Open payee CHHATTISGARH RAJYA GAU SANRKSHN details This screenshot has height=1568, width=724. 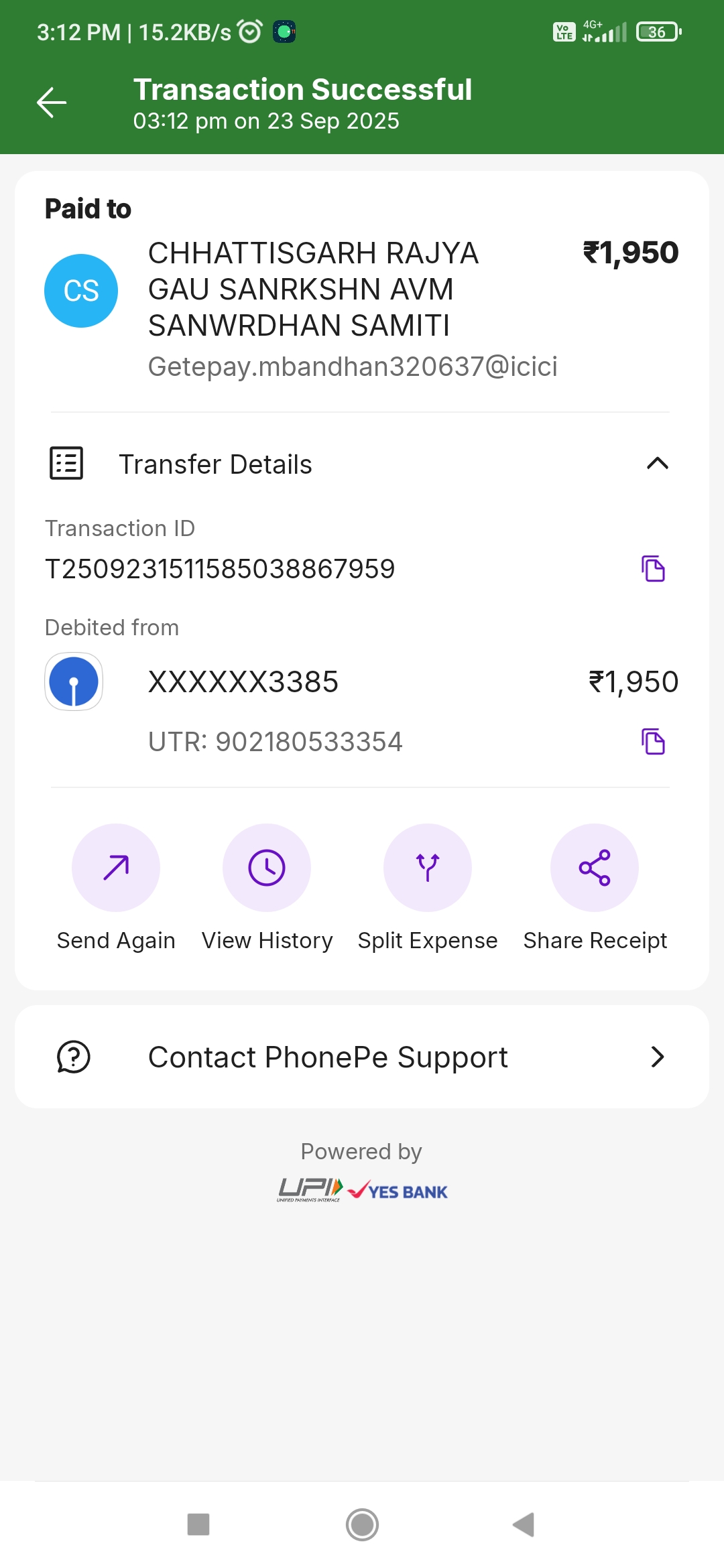coord(312,289)
